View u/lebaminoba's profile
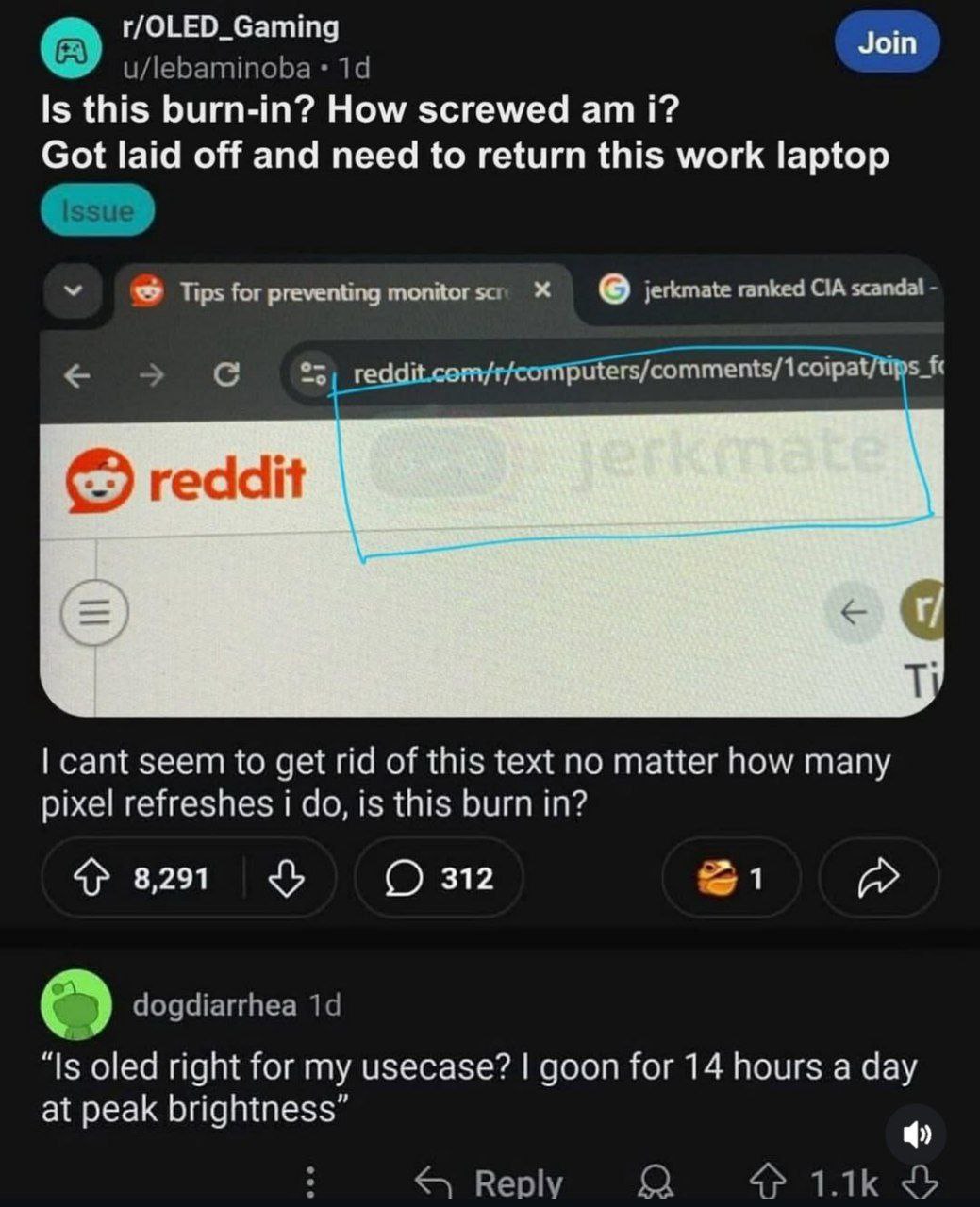Image resolution: width=980 pixels, height=1207 pixels. pos(217,68)
